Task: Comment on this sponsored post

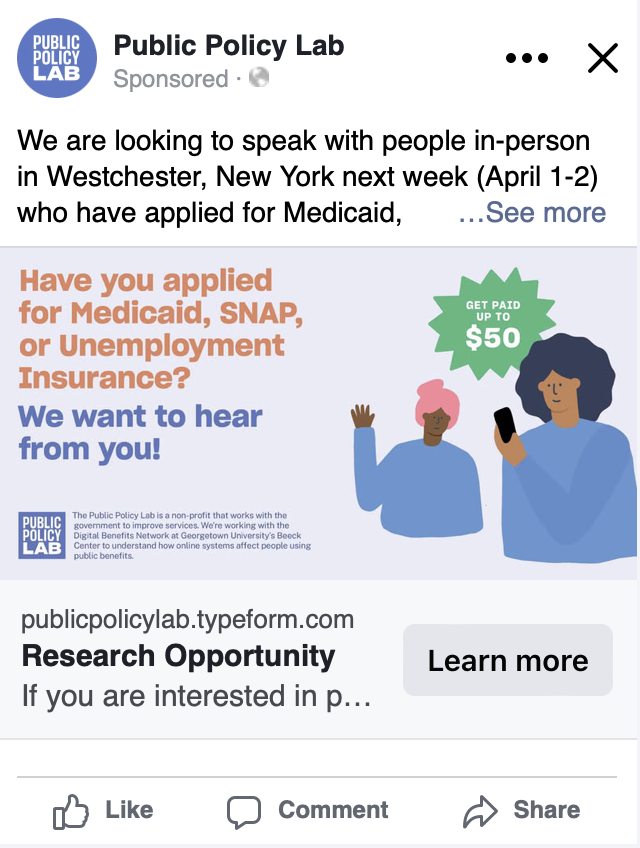Action: pos(308,810)
